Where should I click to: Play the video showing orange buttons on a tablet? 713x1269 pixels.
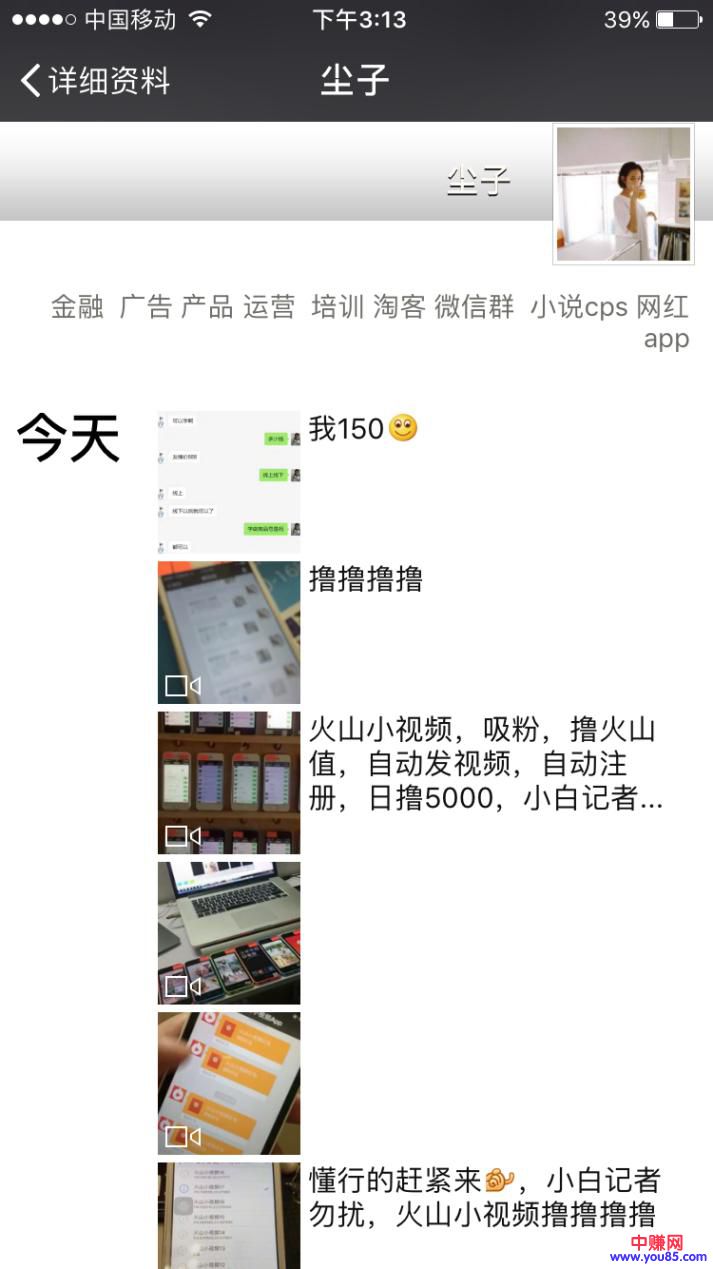(229, 1082)
